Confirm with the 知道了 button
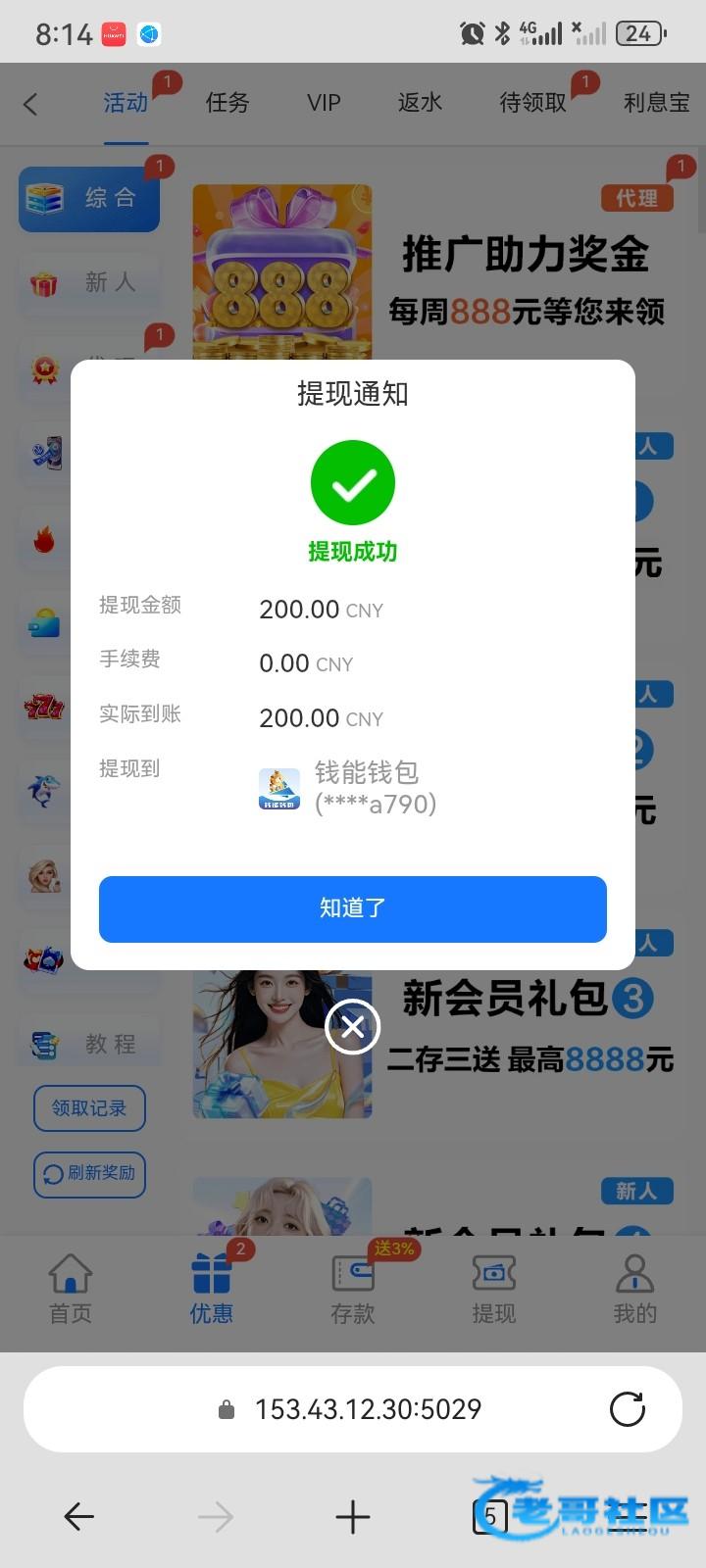706x1568 pixels. pyautogui.click(x=352, y=908)
